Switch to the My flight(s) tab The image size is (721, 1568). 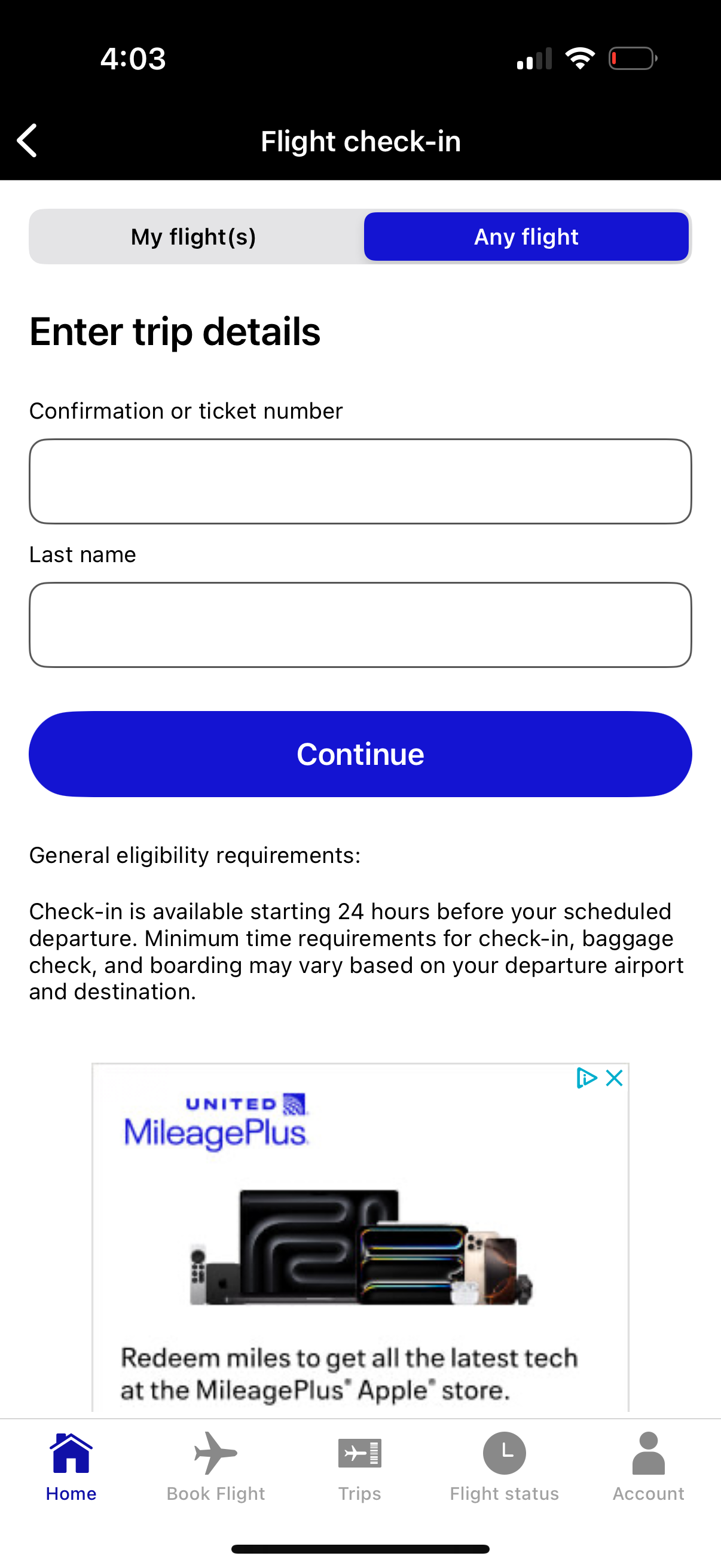[193, 236]
